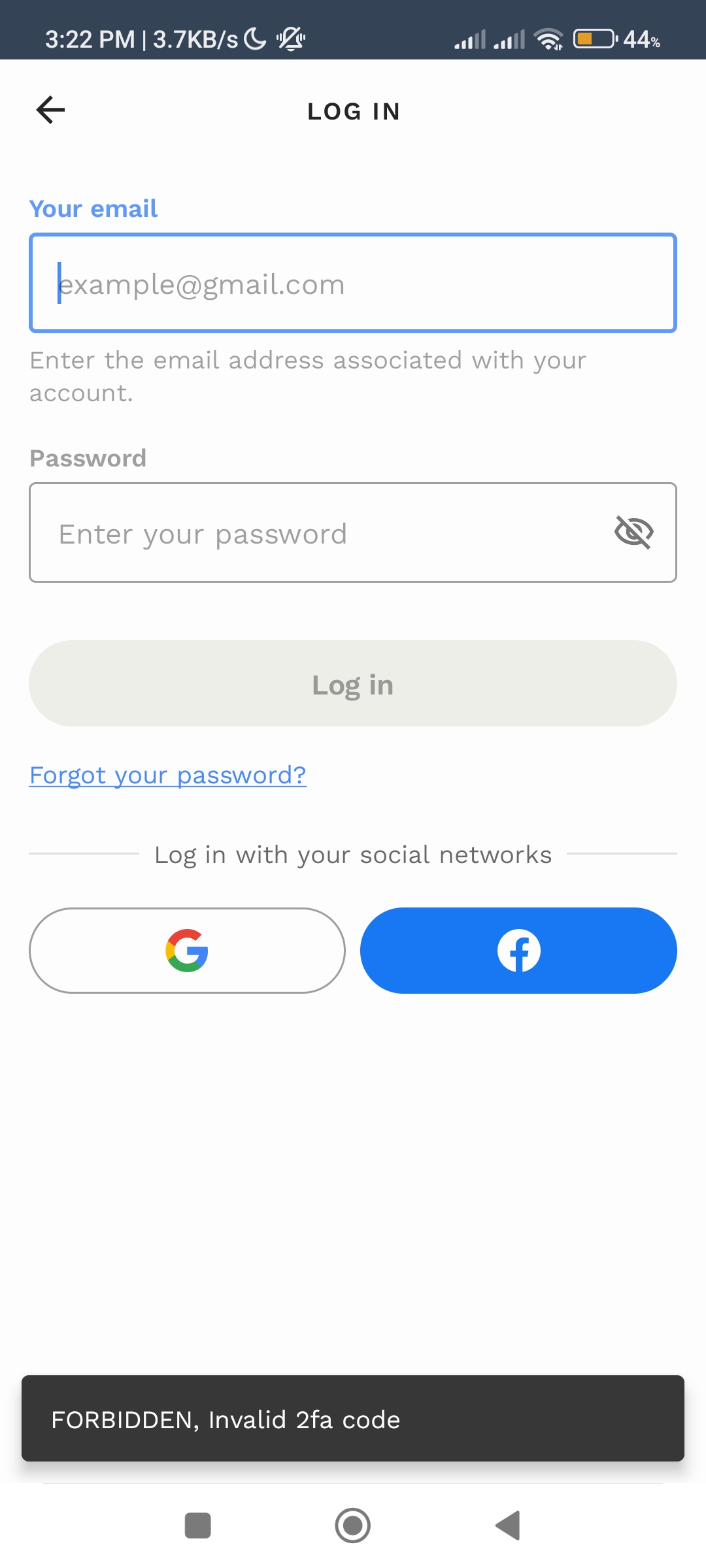The width and height of the screenshot is (706, 1568).
Task: Open the recent apps view
Action: [198, 1526]
